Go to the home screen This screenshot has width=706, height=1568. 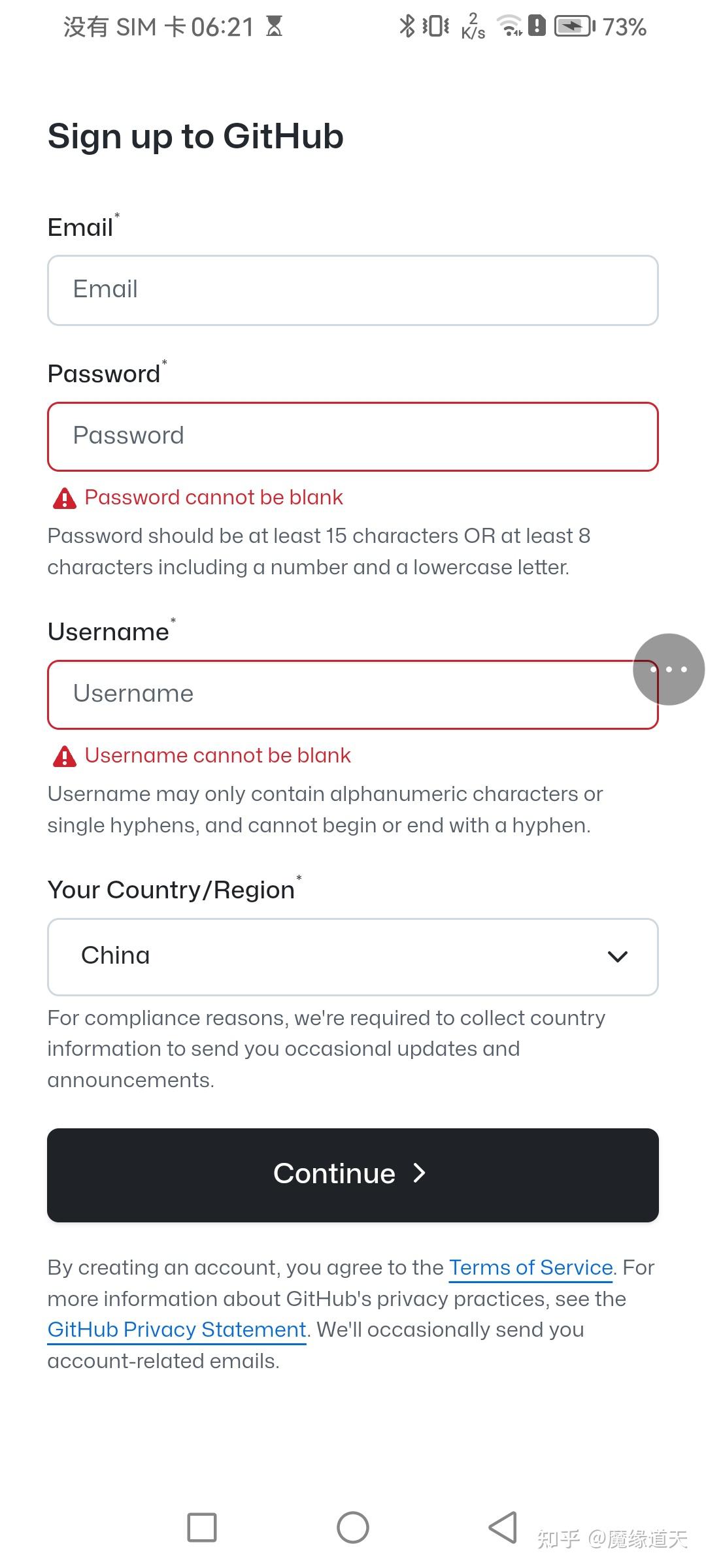click(353, 1527)
